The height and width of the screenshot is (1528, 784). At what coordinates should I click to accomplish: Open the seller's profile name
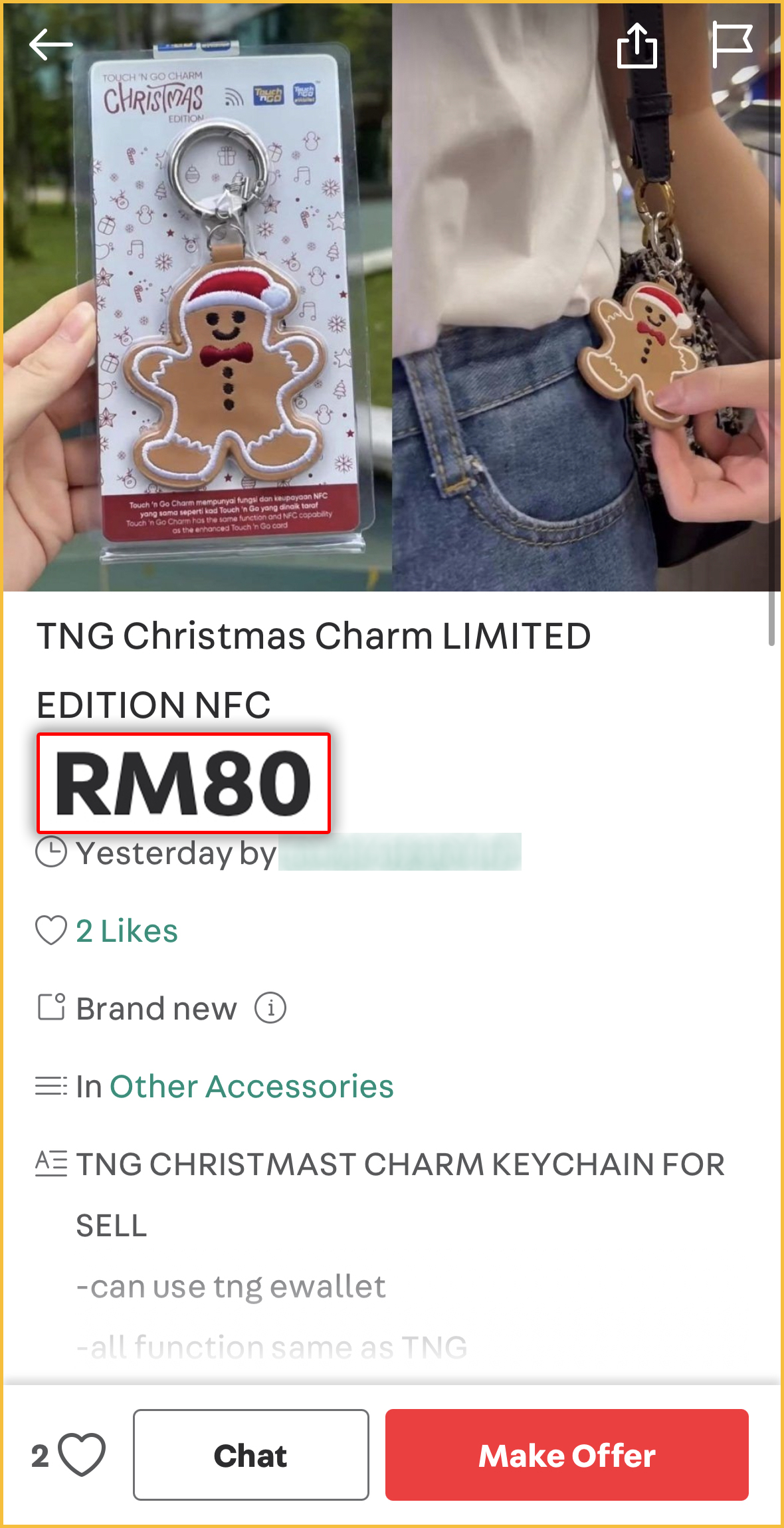click(399, 852)
